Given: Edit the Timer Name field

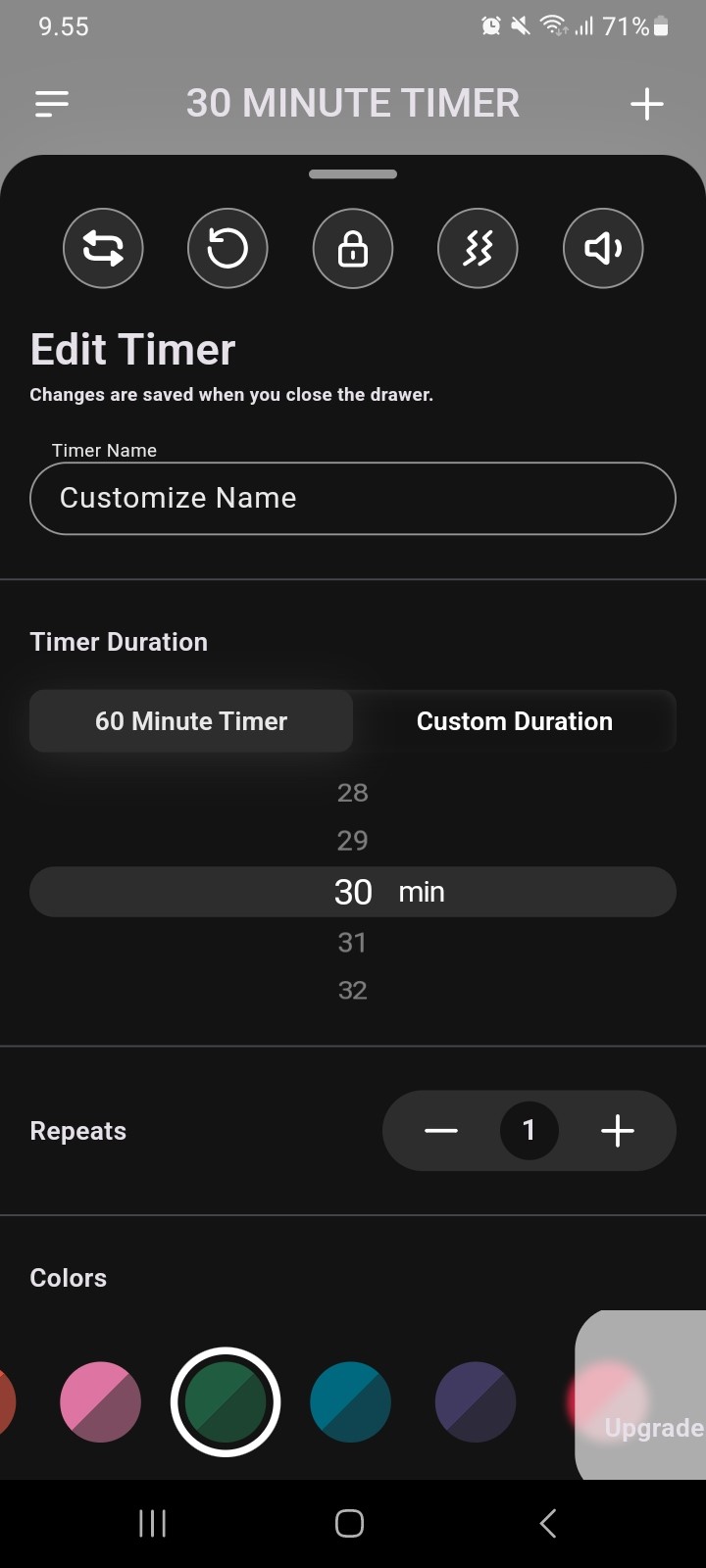Looking at the screenshot, I should pyautogui.click(x=353, y=498).
